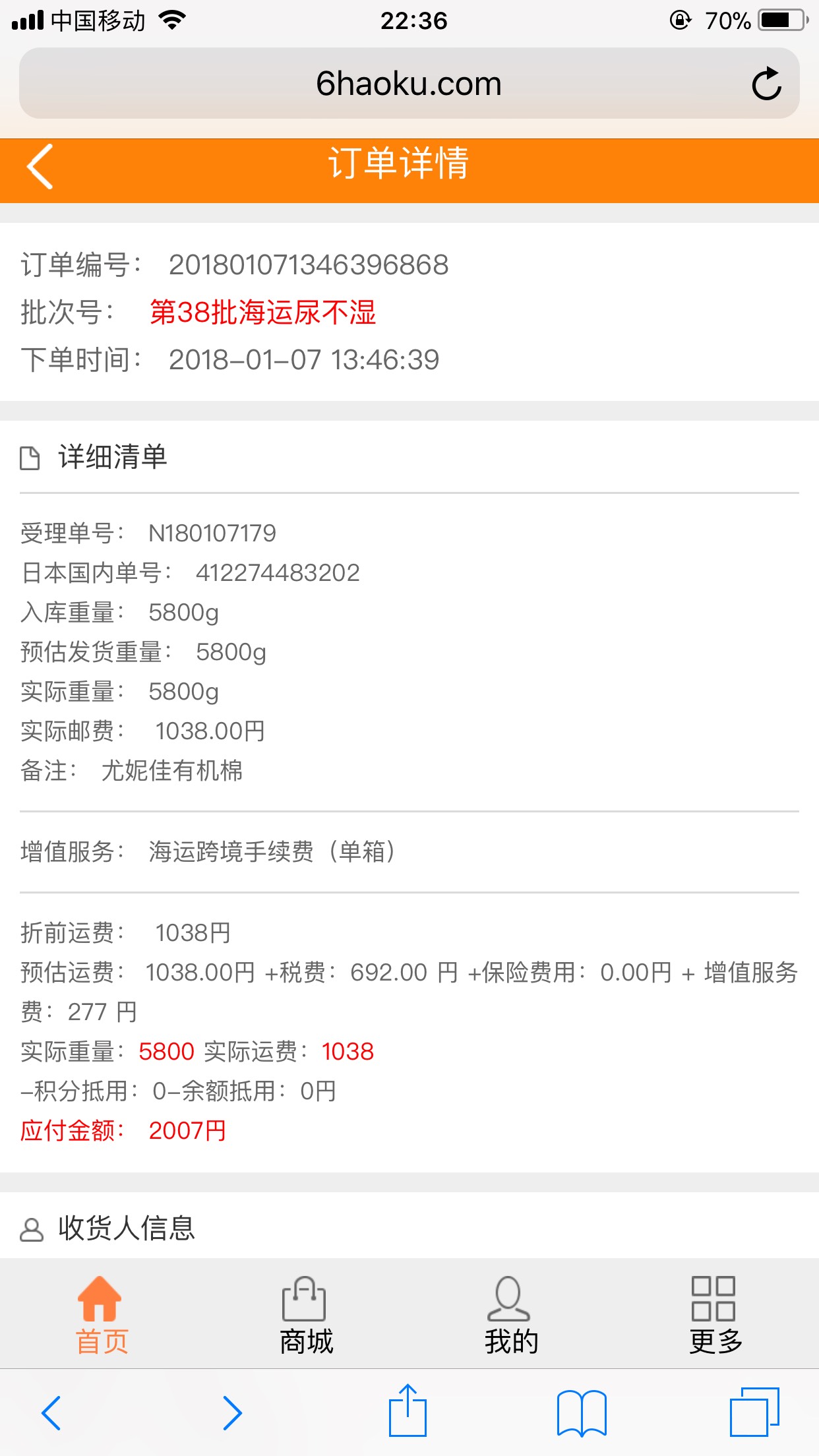Tap Safari's forward arrow in the toolbar

pos(232,1412)
